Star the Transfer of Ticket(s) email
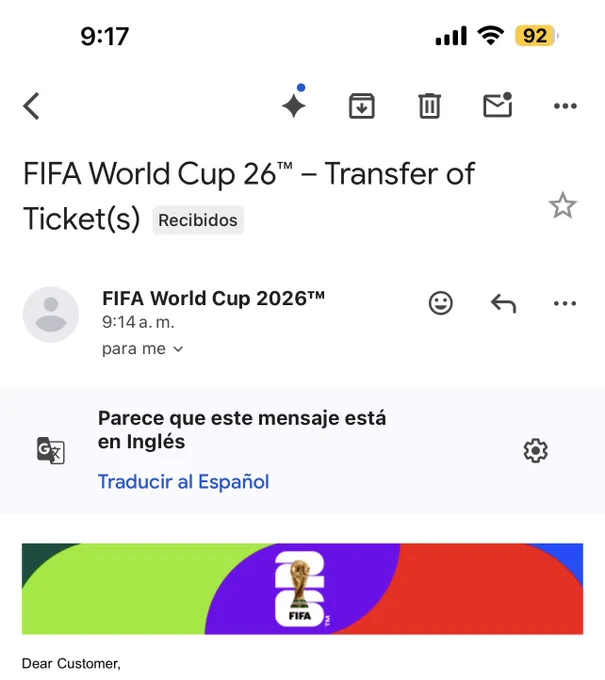Viewport: 605px width, 680px height. pos(562,205)
